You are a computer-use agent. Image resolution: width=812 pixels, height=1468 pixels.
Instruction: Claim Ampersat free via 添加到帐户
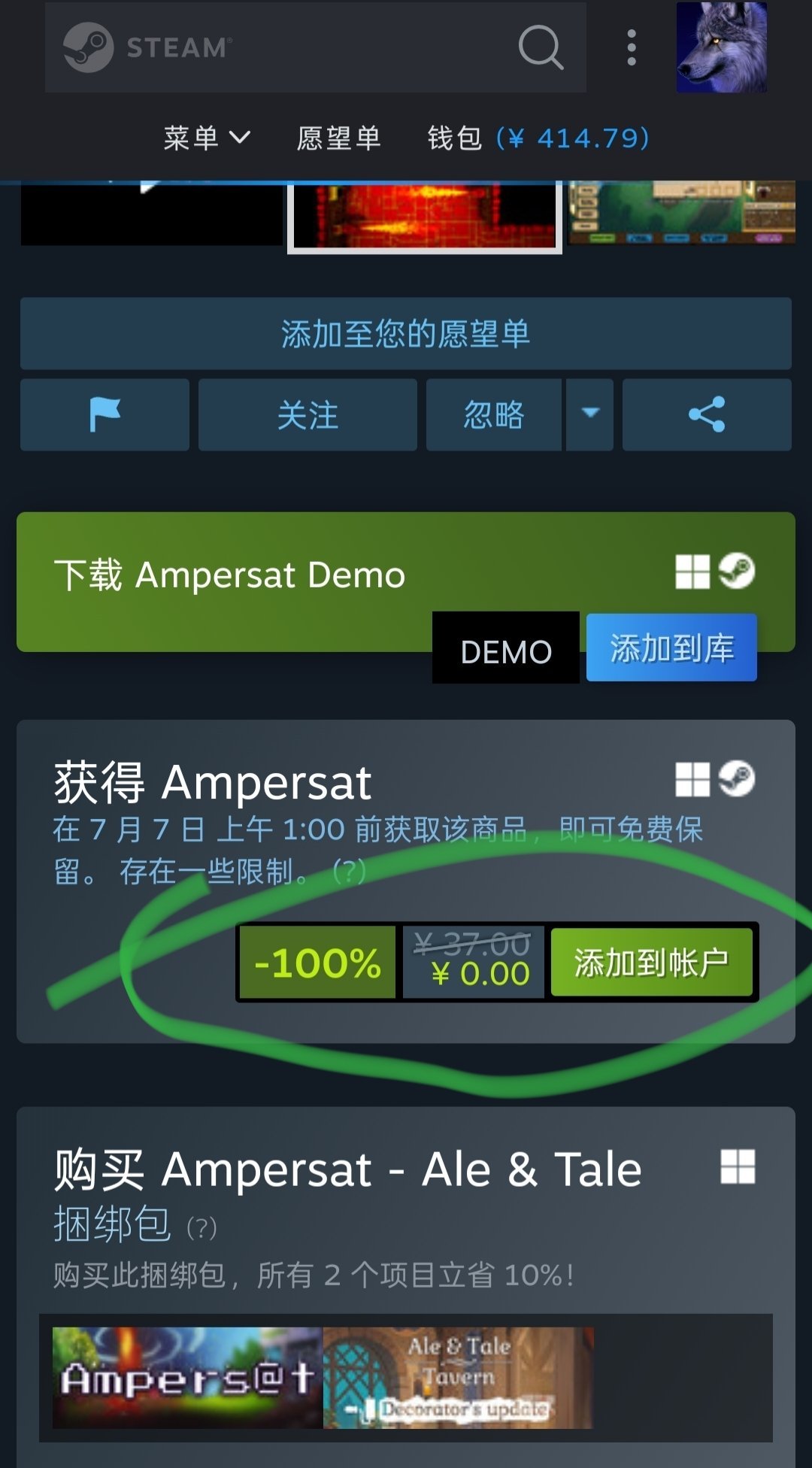coord(651,963)
